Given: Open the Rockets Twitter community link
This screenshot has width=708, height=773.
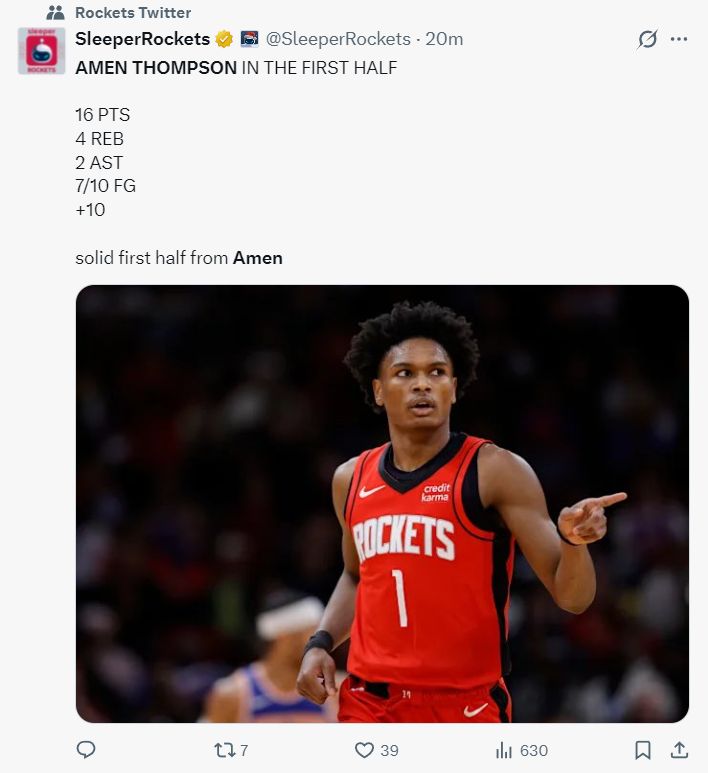Looking at the screenshot, I should [132, 13].
